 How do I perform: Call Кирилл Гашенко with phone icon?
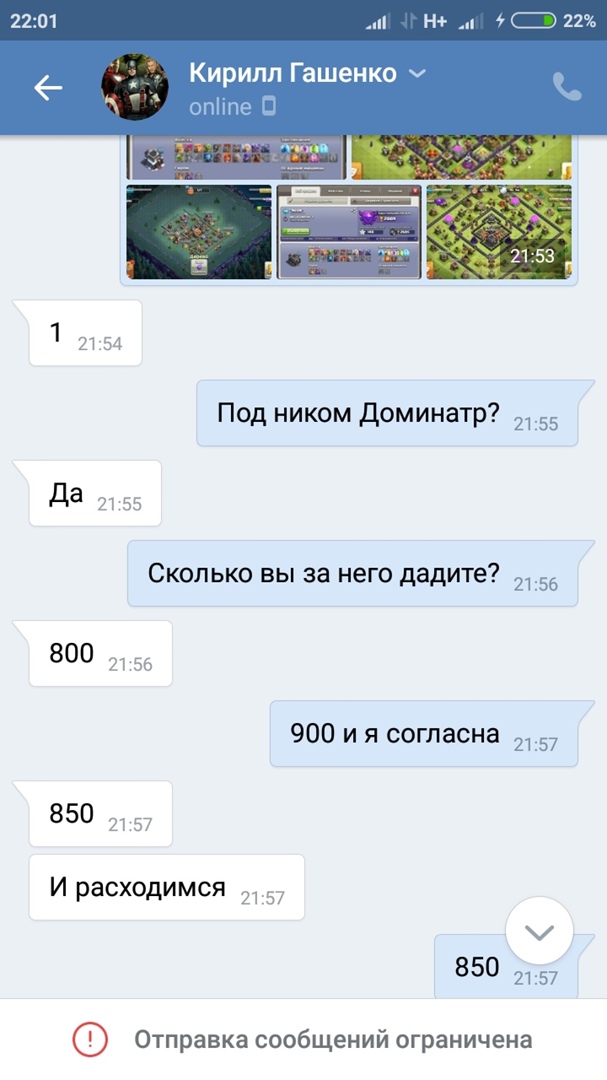pyautogui.click(x=567, y=87)
